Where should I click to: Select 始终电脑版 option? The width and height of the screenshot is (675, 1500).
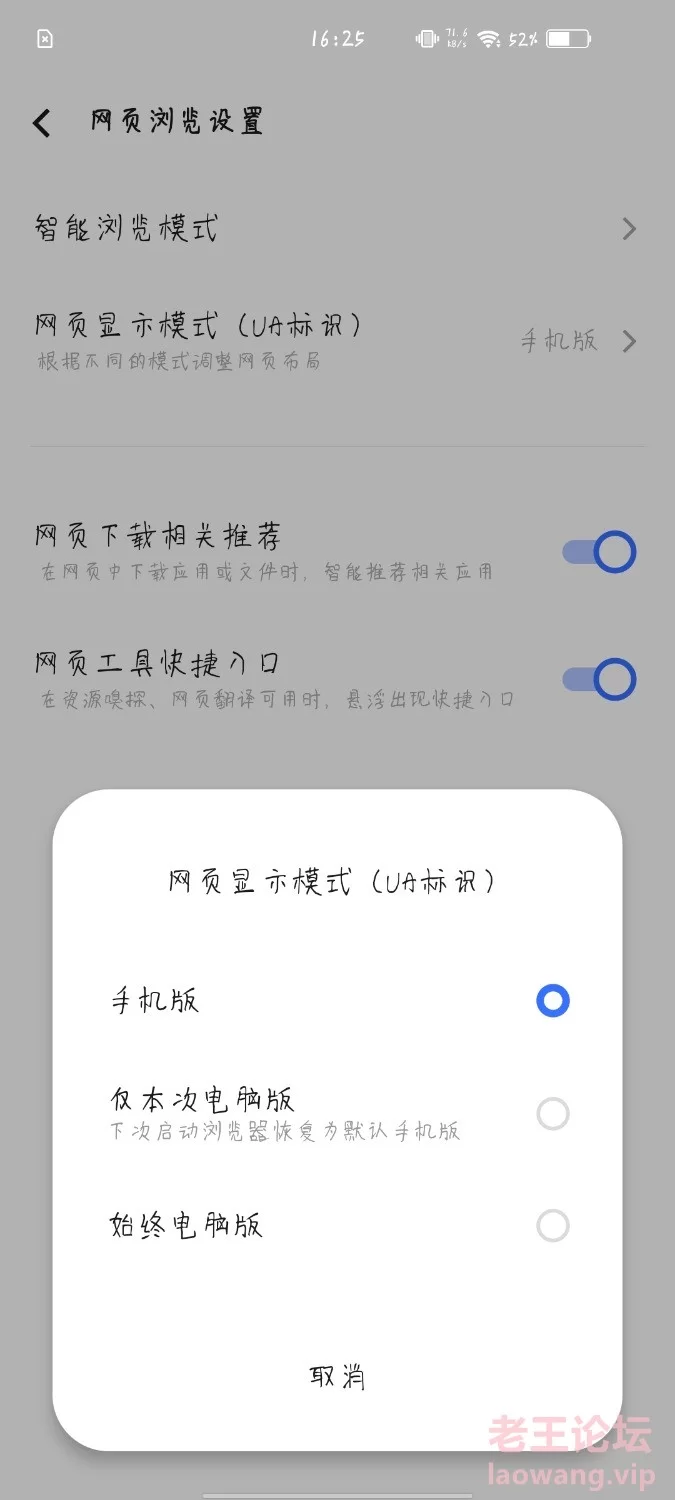[x=338, y=1226]
